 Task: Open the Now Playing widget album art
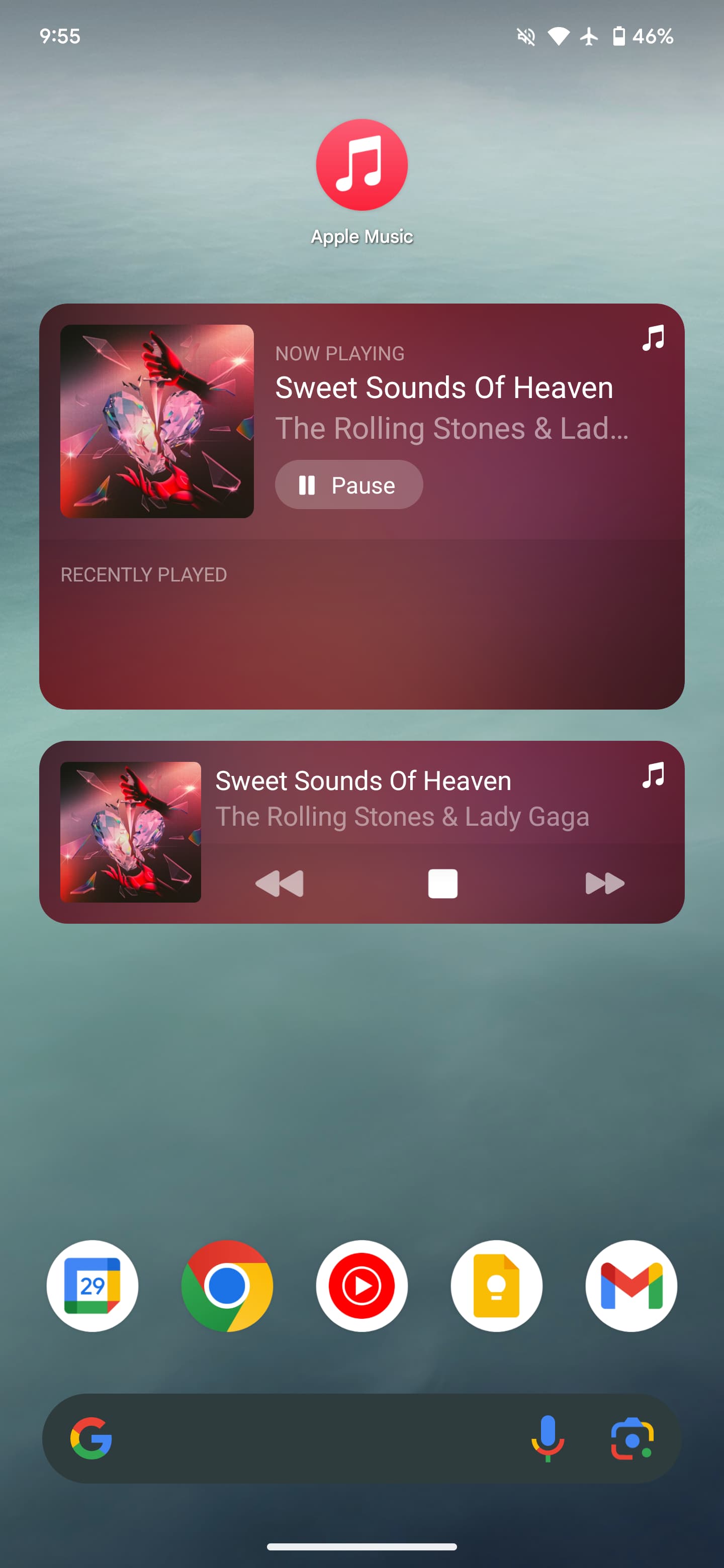coord(157,421)
